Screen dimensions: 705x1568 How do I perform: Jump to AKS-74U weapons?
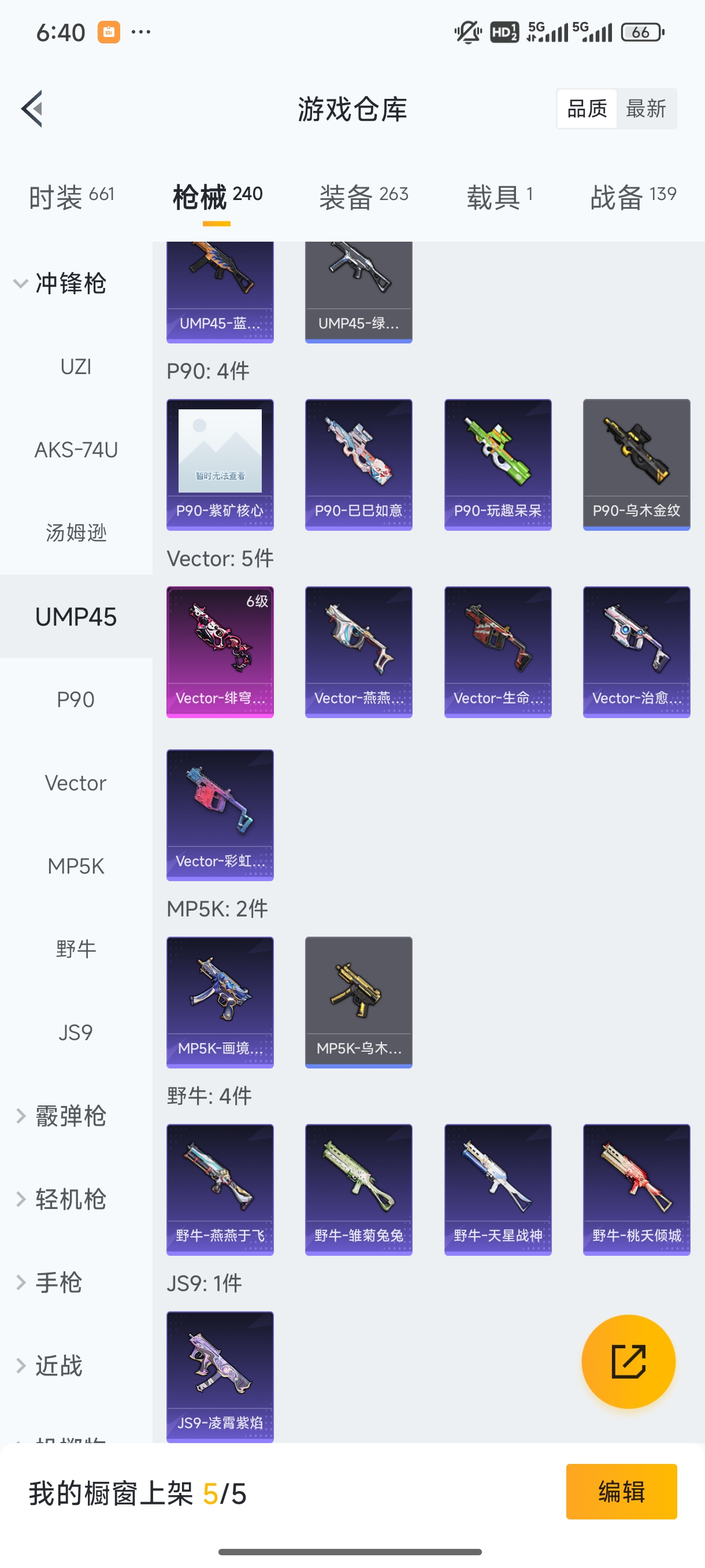(x=76, y=450)
